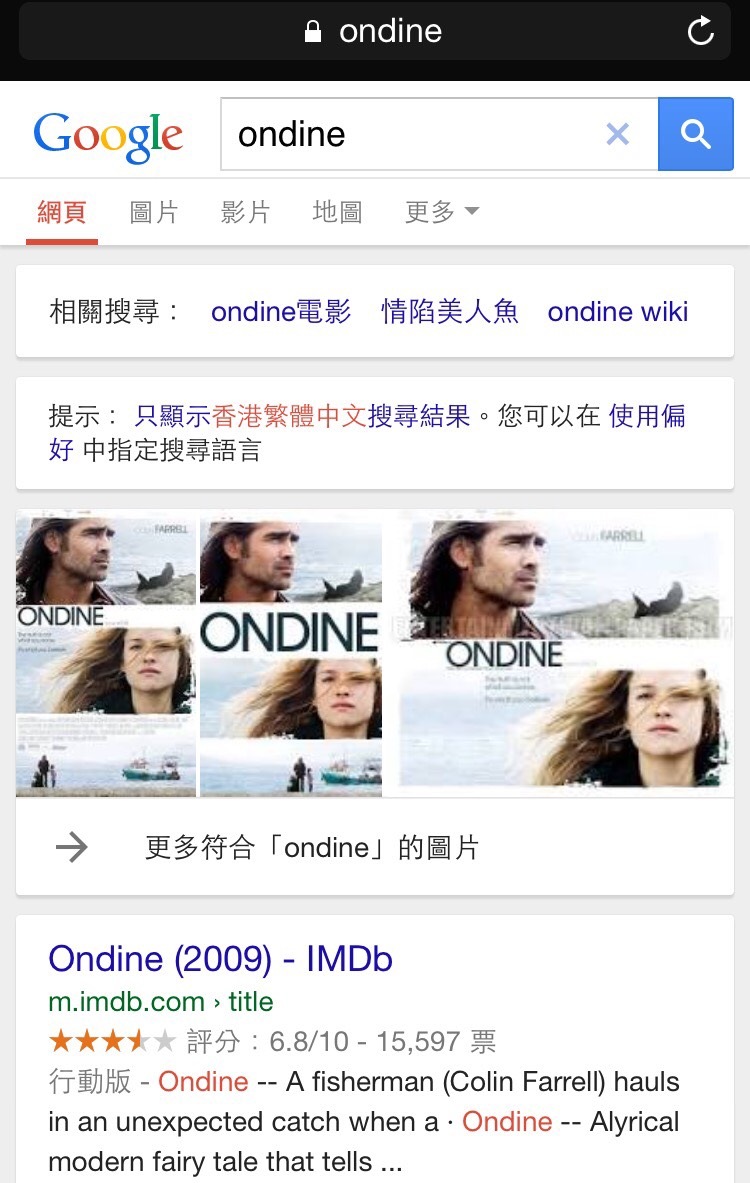The height and width of the screenshot is (1183, 750).
Task: Search related term ondine wiki
Action: [x=618, y=312]
